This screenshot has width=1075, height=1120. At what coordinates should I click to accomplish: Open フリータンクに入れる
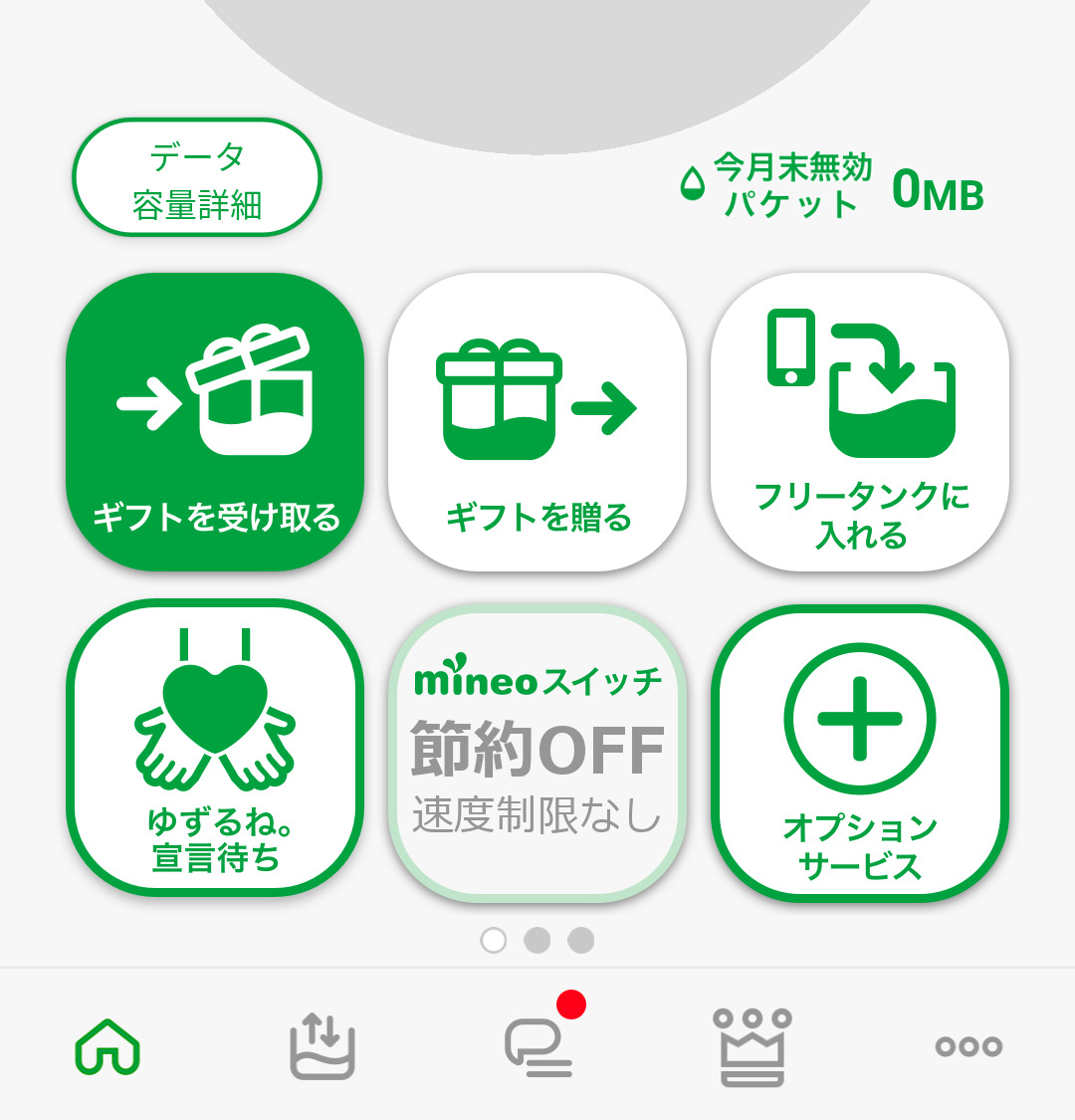pos(860,422)
